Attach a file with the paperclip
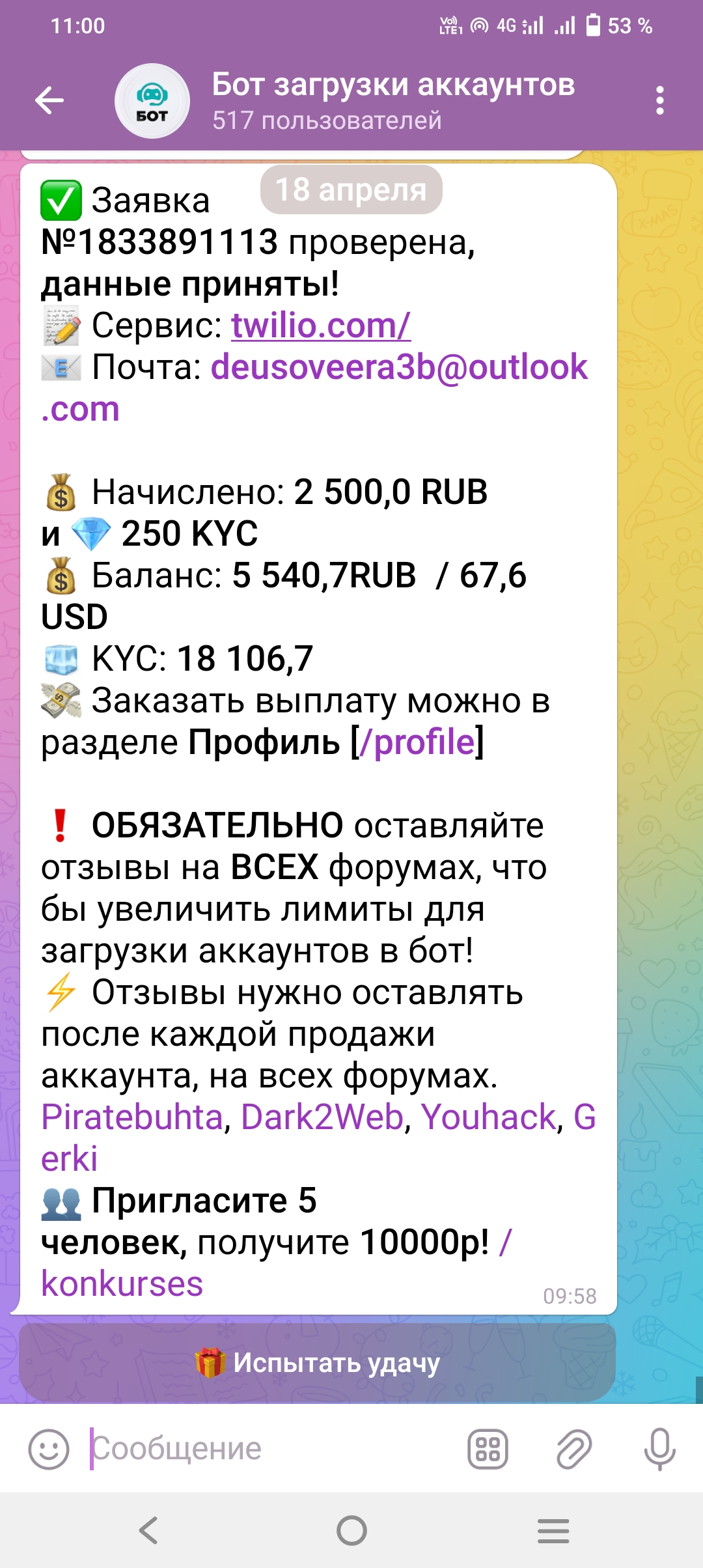Image resolution: width=703 pixels, height=1568 pixels. [x=574, y=1449]
